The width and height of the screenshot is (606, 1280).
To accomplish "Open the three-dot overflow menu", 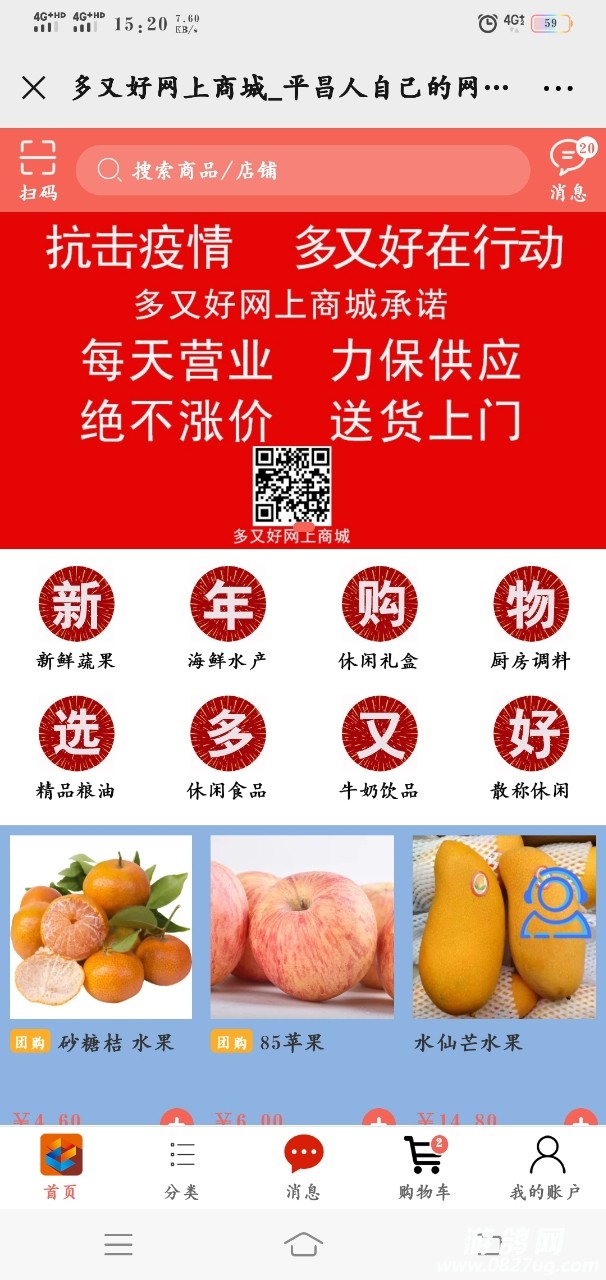I will coord(558,88).
